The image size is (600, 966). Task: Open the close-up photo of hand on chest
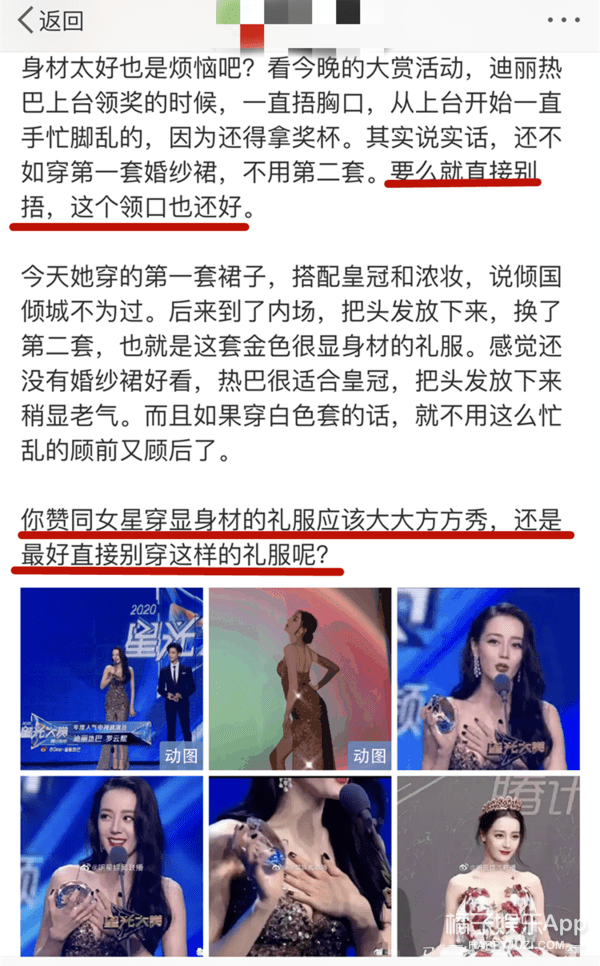[299, 866]
